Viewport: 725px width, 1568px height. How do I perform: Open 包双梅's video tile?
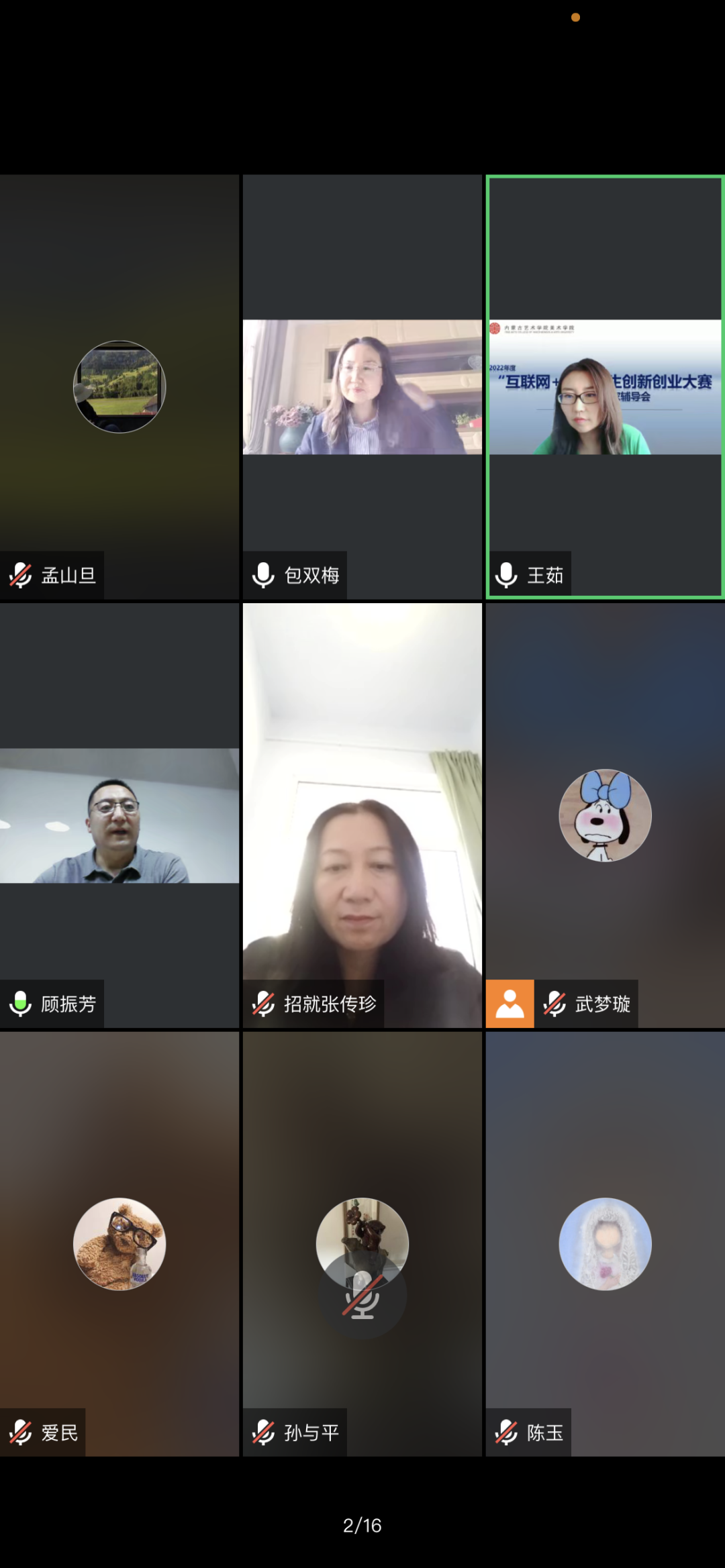[362, 387]
